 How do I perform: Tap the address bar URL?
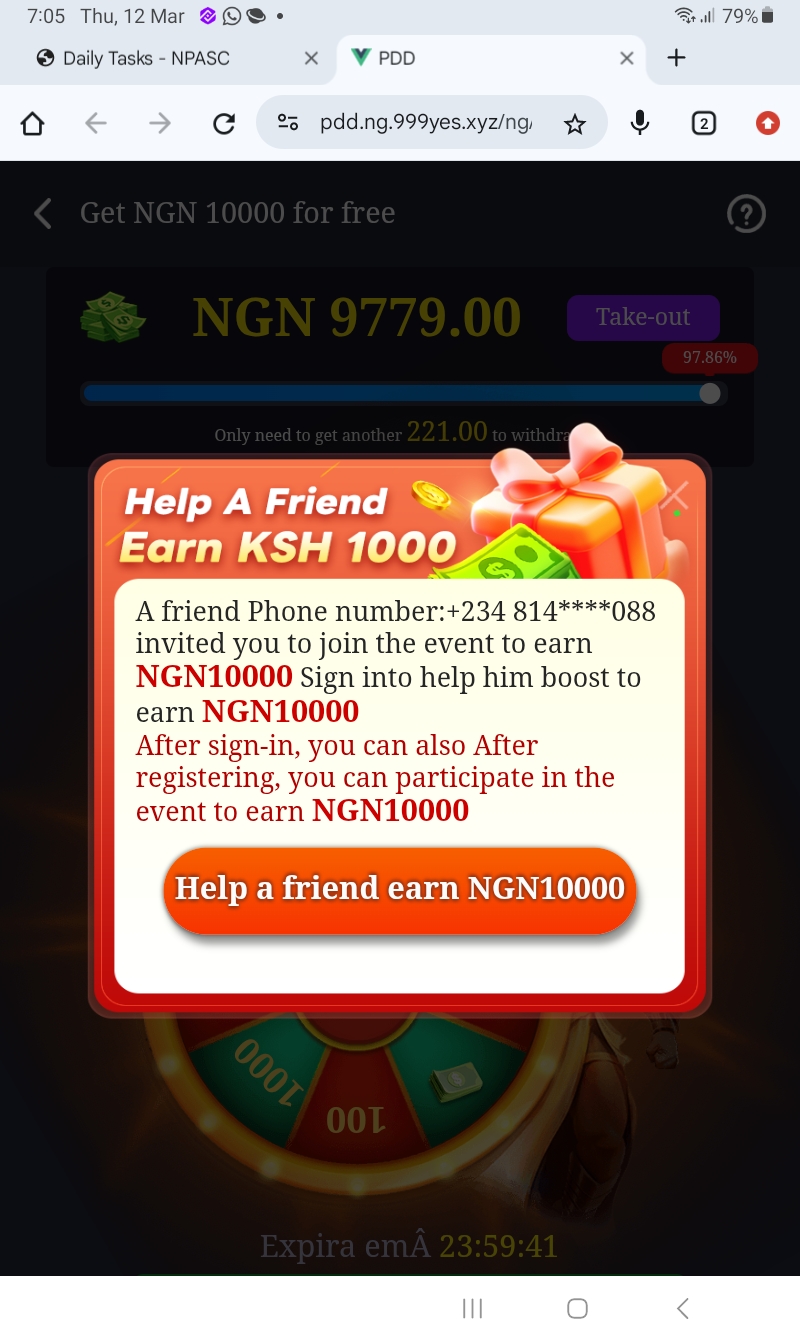pyautogui.click(x=425, y=123)
